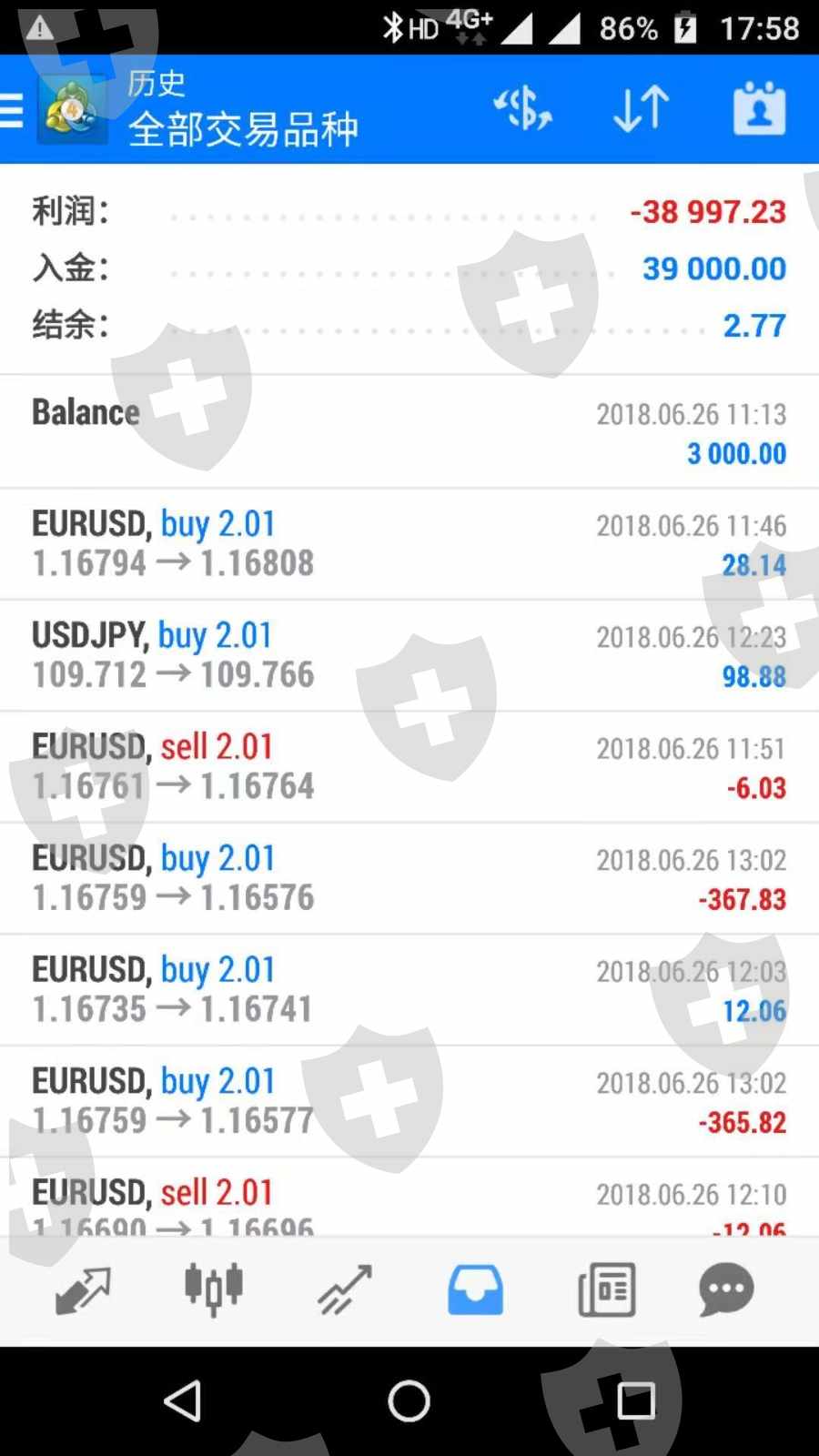The height and width of the screenshot is (1456, 819).
Task: Open the chat messages tab
Action: pos(726,1290)
